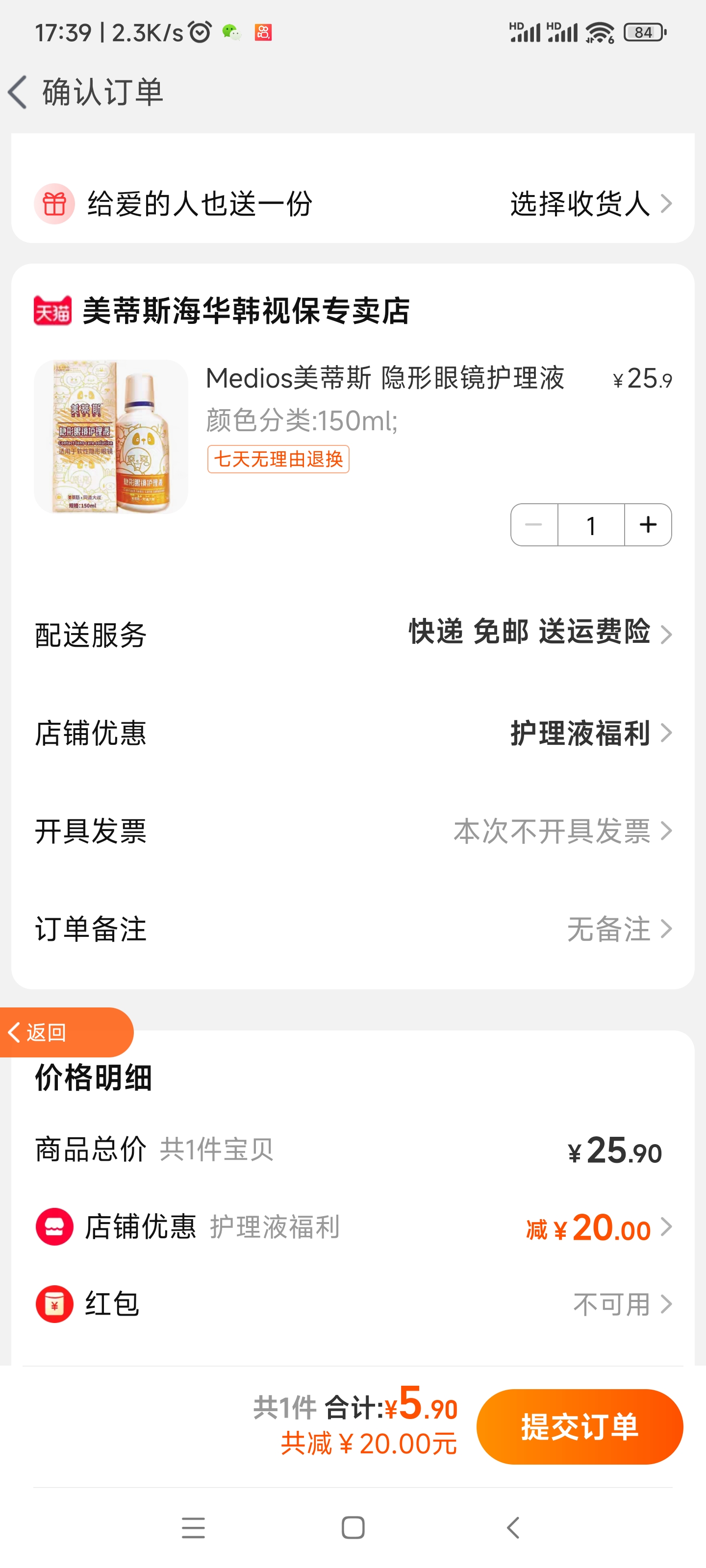706x1568 pixels.
Task: Edit the quantity number field
Action: pos(591,525)
